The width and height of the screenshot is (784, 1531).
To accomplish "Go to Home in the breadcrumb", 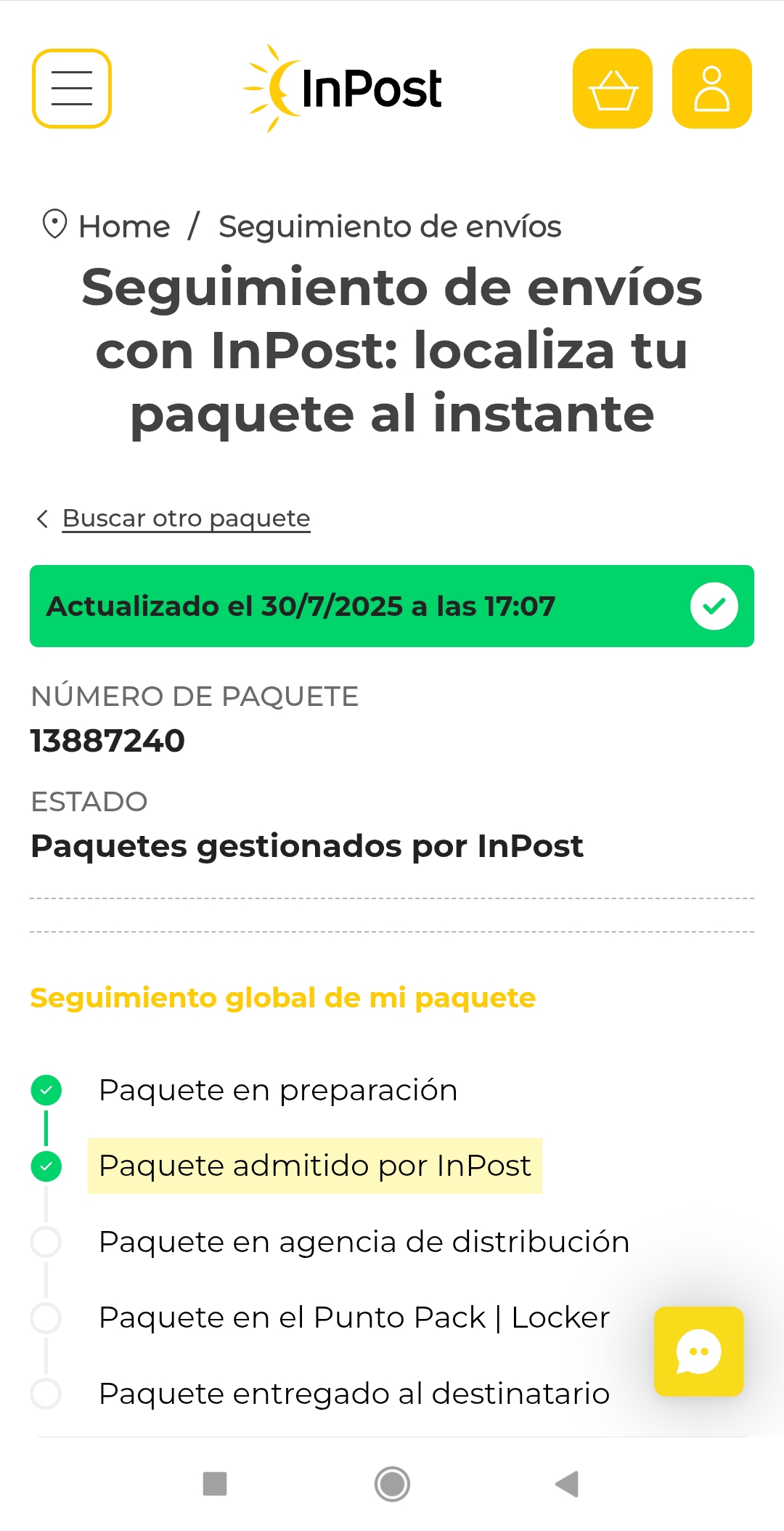I will (x=124, y=227).
